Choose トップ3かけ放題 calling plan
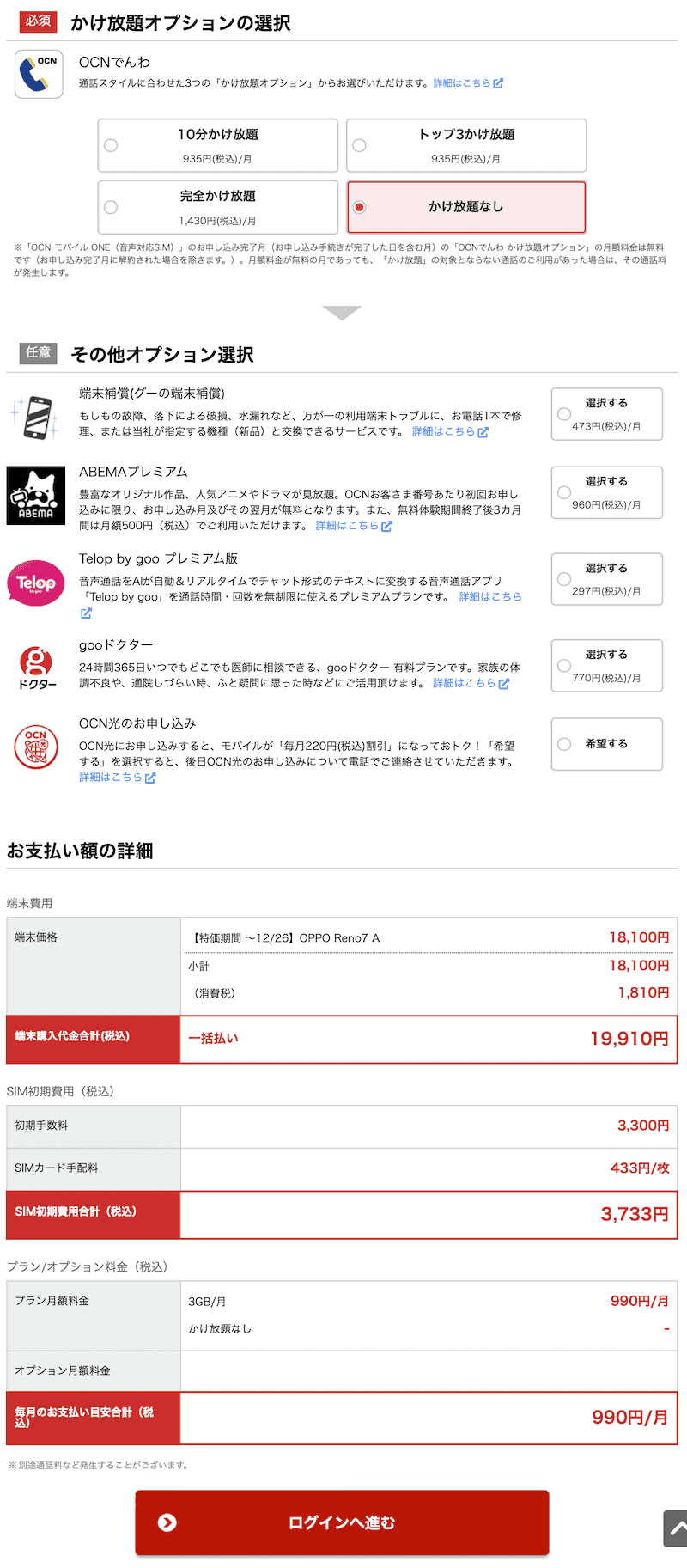Screen dimensions: 687x1568 pyautogui.click(x=466, y=145)
